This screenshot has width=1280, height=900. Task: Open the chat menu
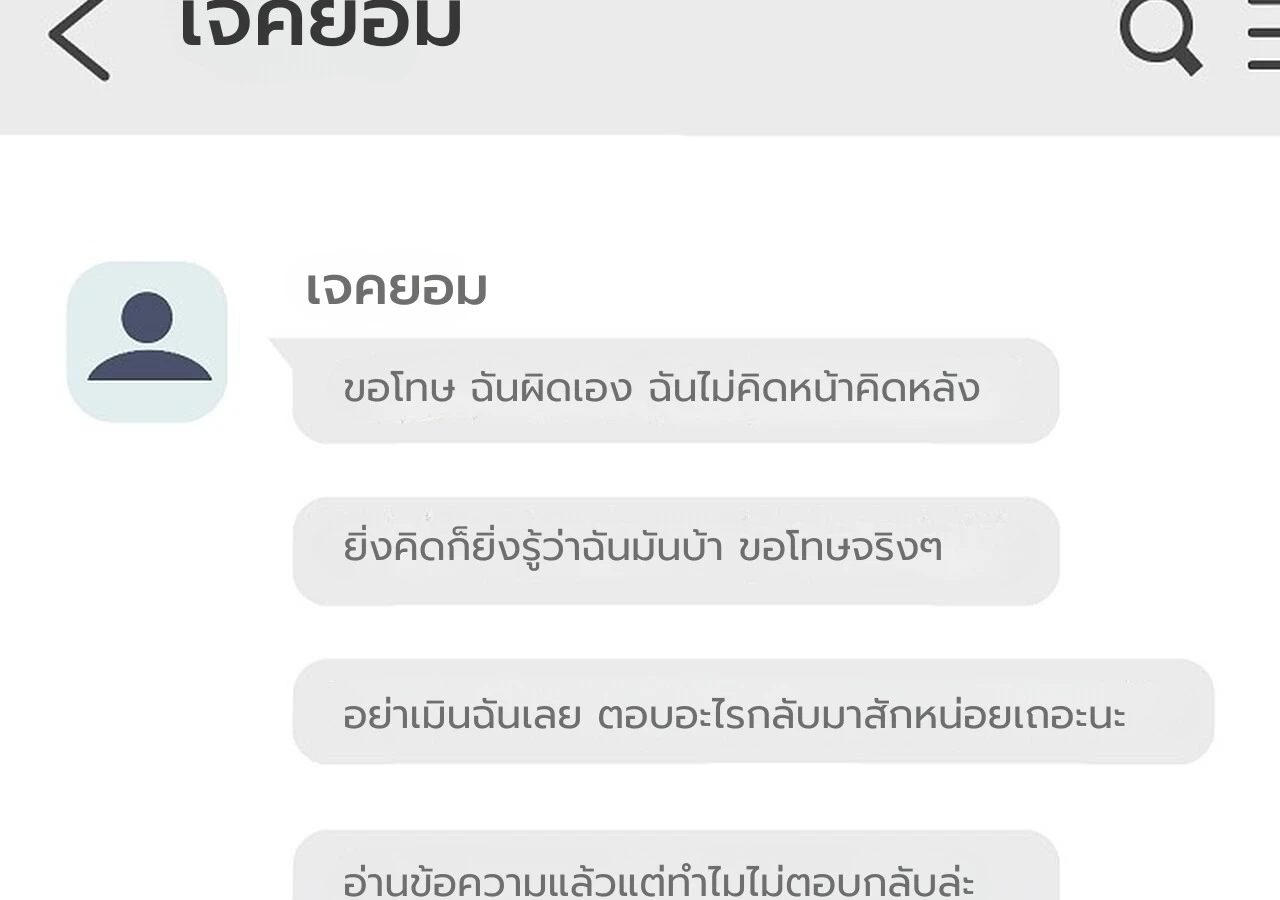[x=1264, y=36]
